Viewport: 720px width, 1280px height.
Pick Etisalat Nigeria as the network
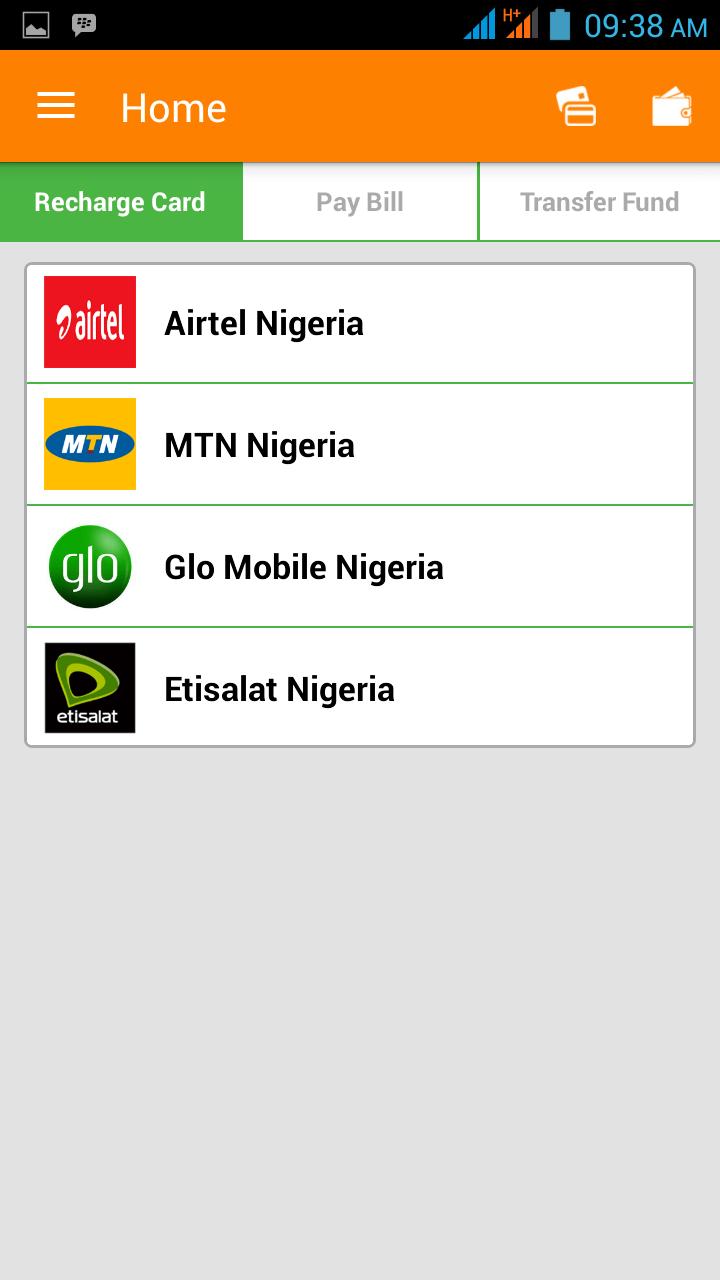click(360, 689)
